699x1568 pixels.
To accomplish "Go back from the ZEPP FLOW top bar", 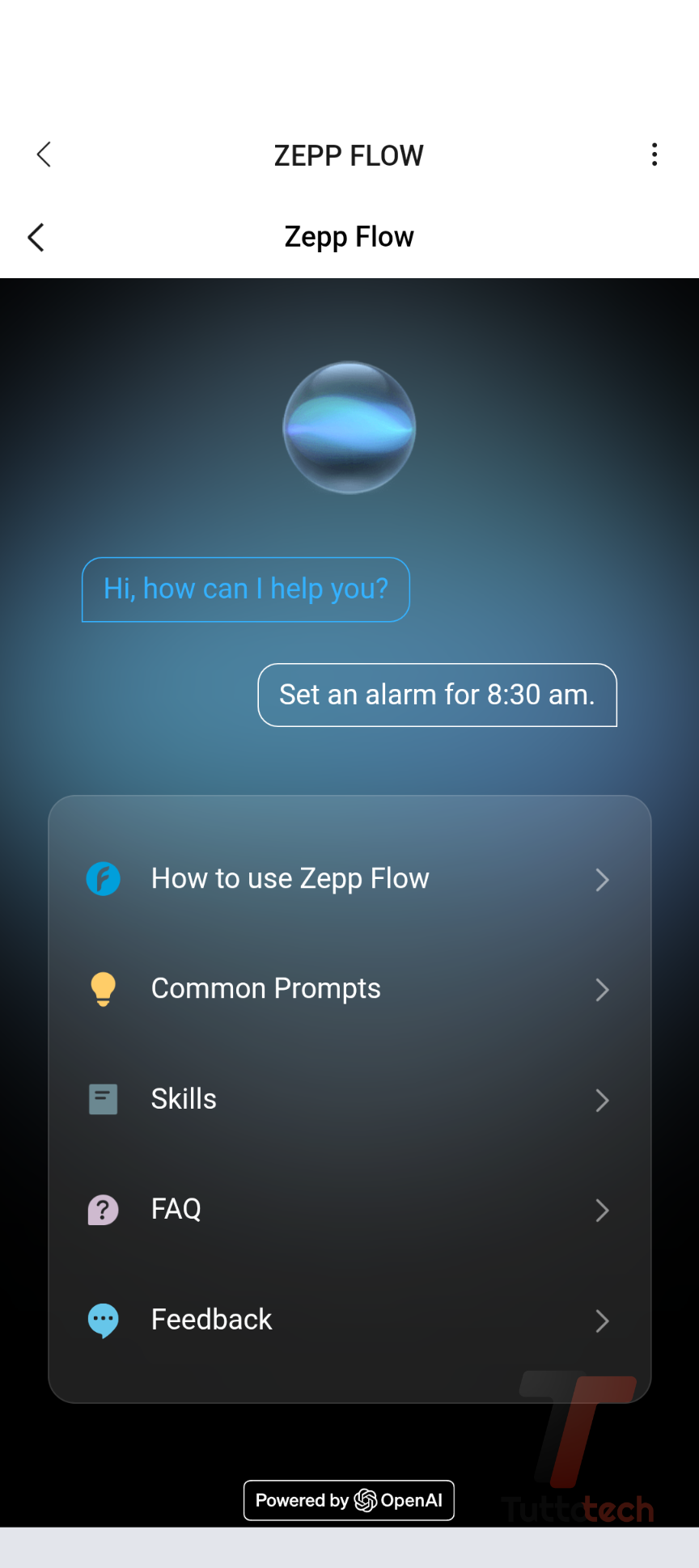I will coord(44,154).
